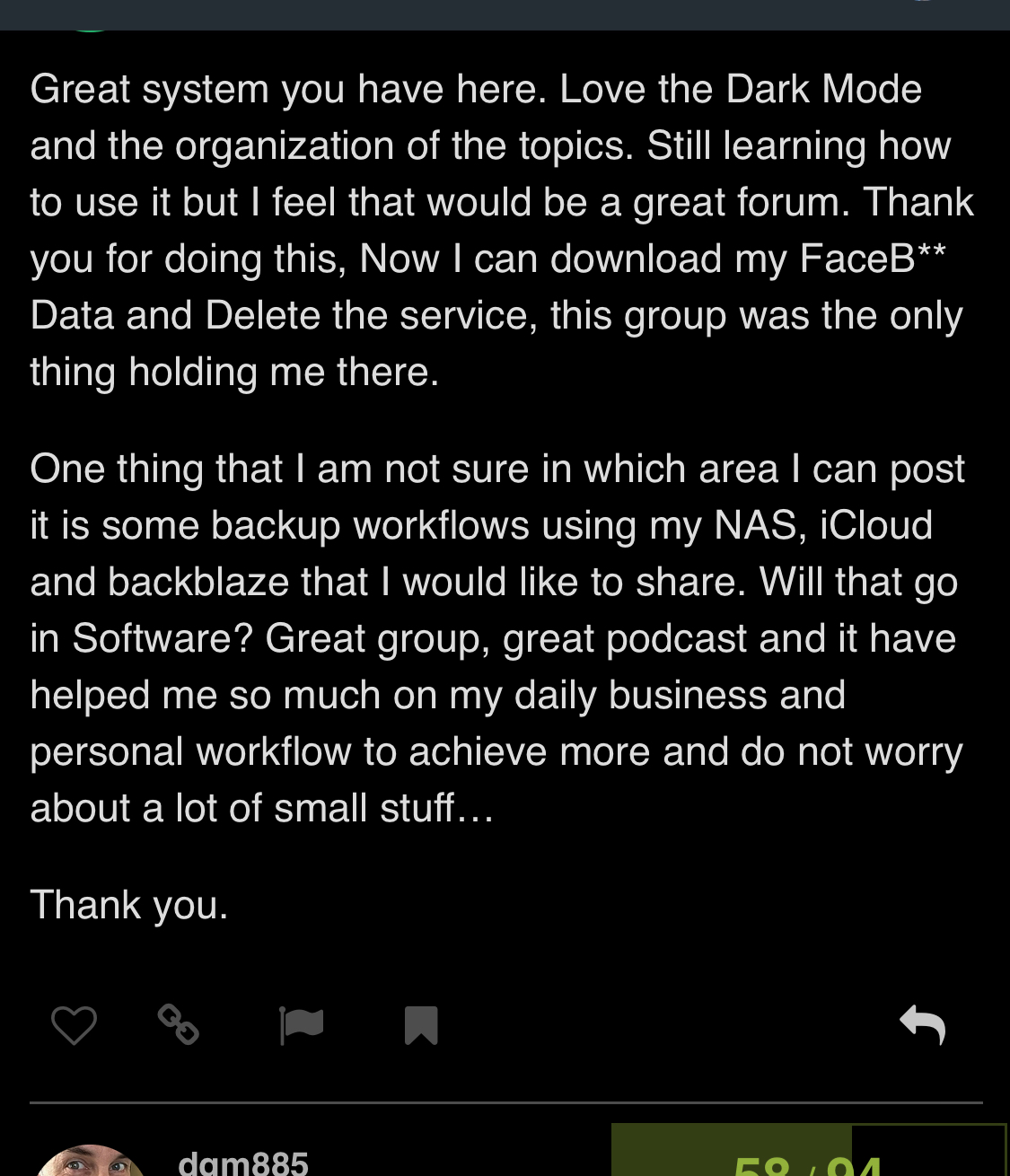The image size is (1010, 1176).
Task: Open the 58 / 94 topic progress indicator
Action: click(x=807, y=1158)
